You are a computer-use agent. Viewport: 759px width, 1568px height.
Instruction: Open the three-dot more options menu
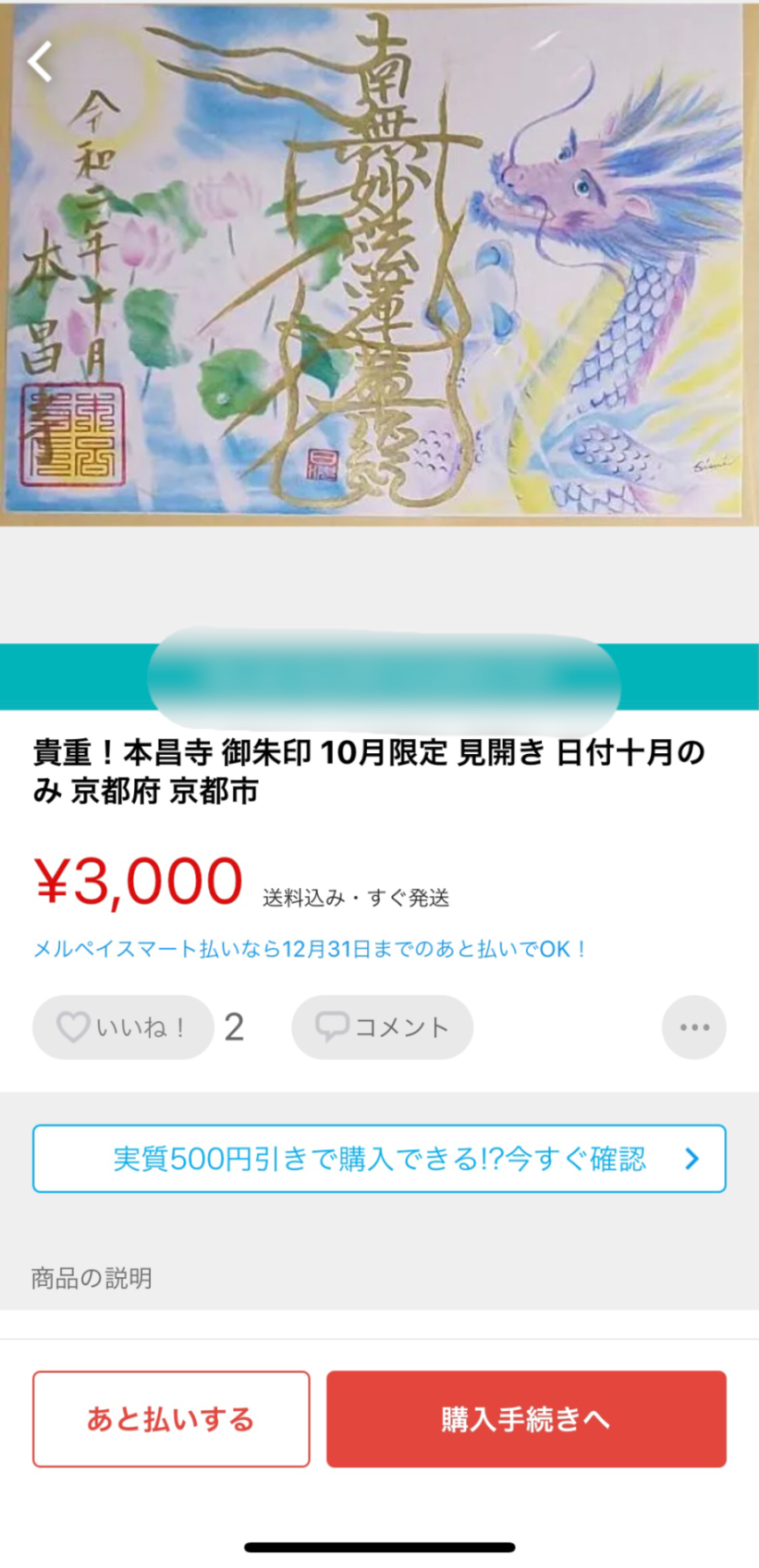[693, 1027]
